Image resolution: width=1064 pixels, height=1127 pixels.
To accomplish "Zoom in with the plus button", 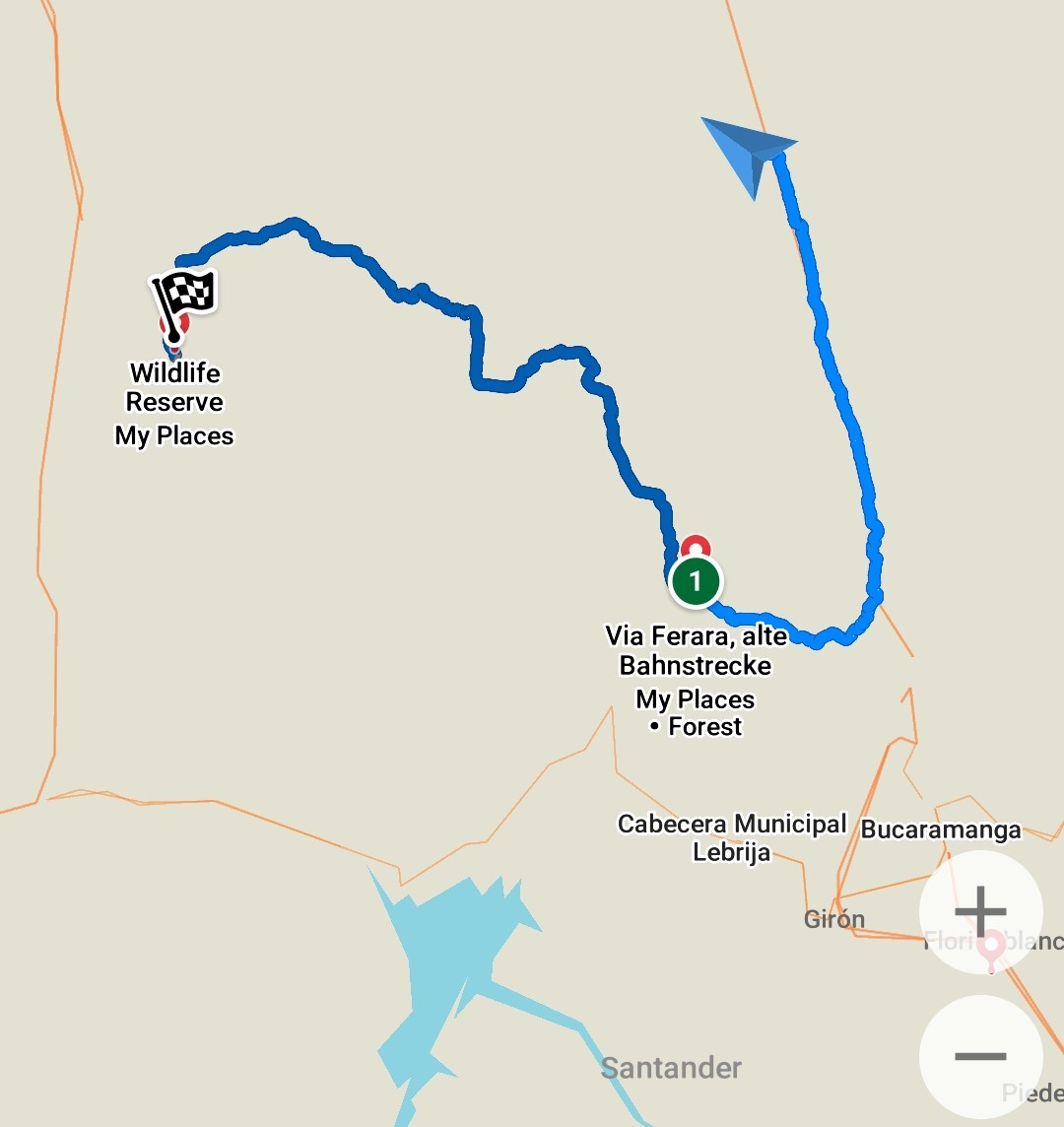I will pos(980,912).
